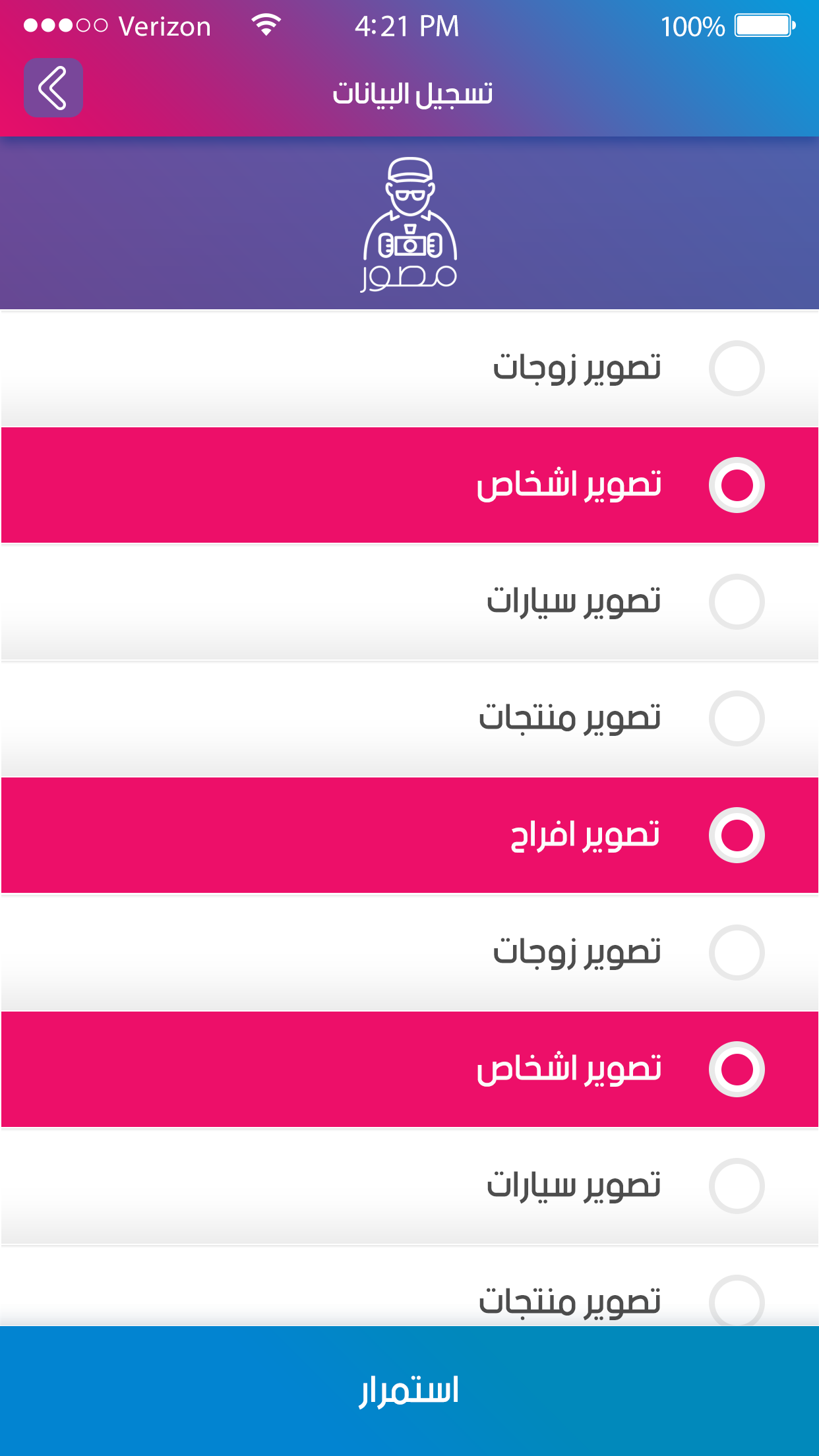819x1456 pixels.
Task: Deselect the تصوير افراح option
Action: tap(409, 835)
